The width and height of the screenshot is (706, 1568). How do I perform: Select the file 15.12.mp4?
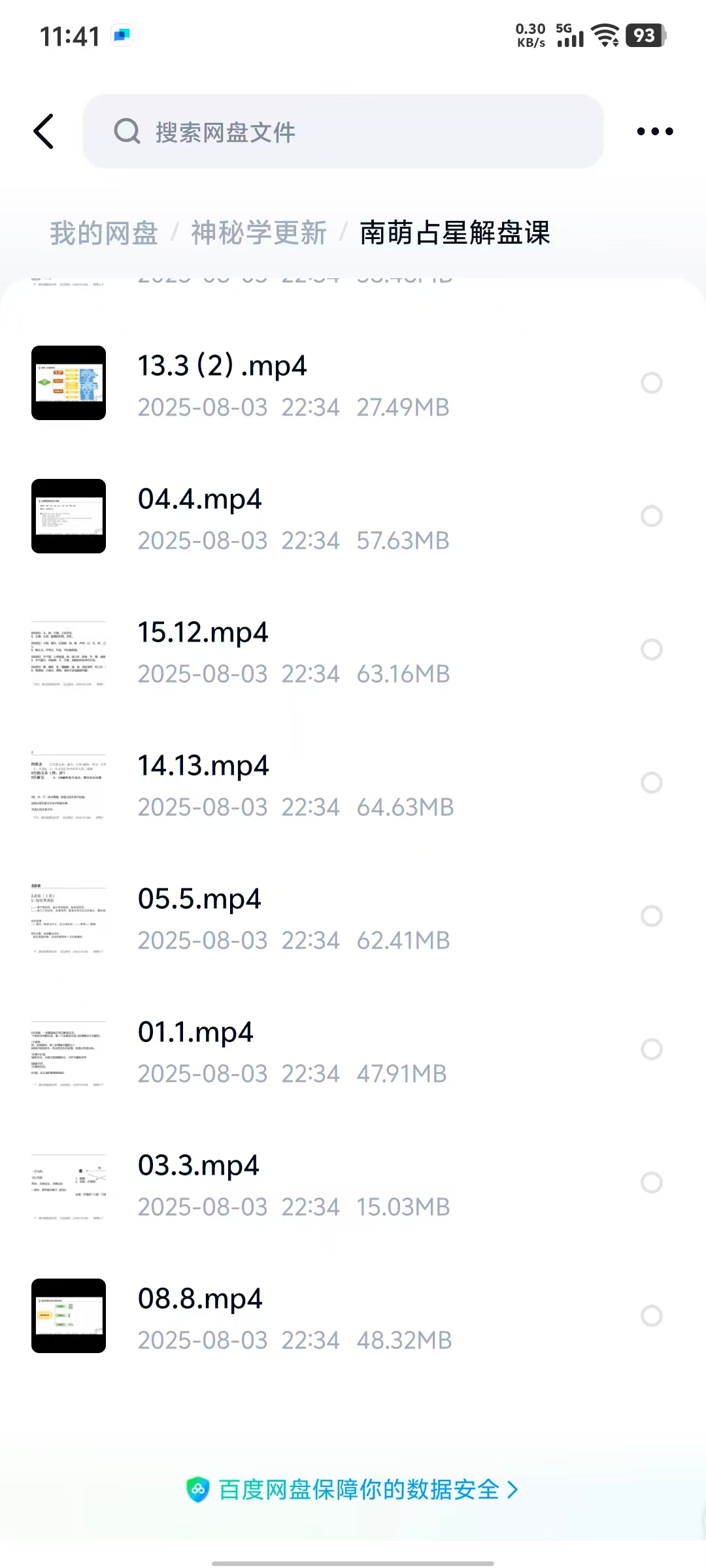pos(651,650)
